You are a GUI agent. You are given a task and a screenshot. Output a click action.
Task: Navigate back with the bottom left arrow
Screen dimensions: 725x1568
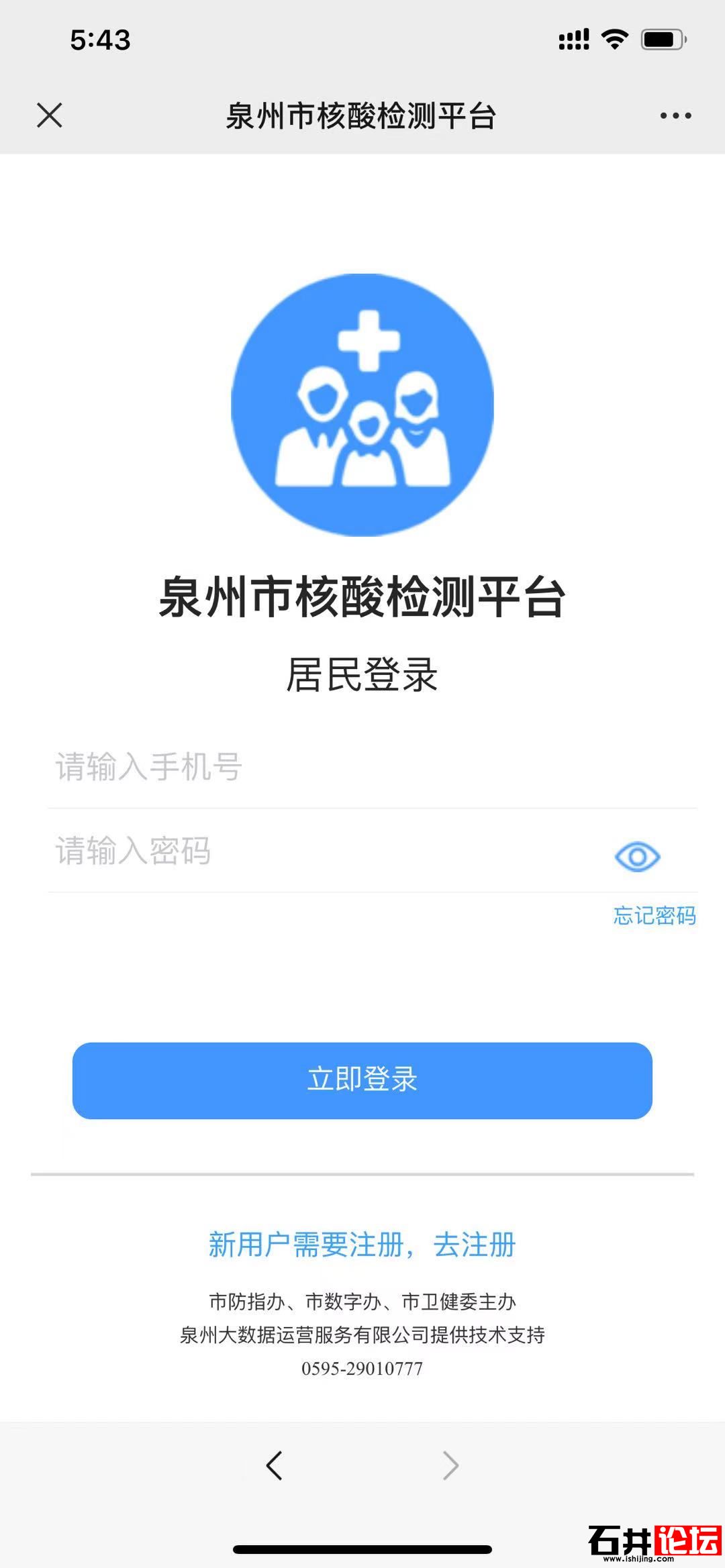[x=275, y=1465]
